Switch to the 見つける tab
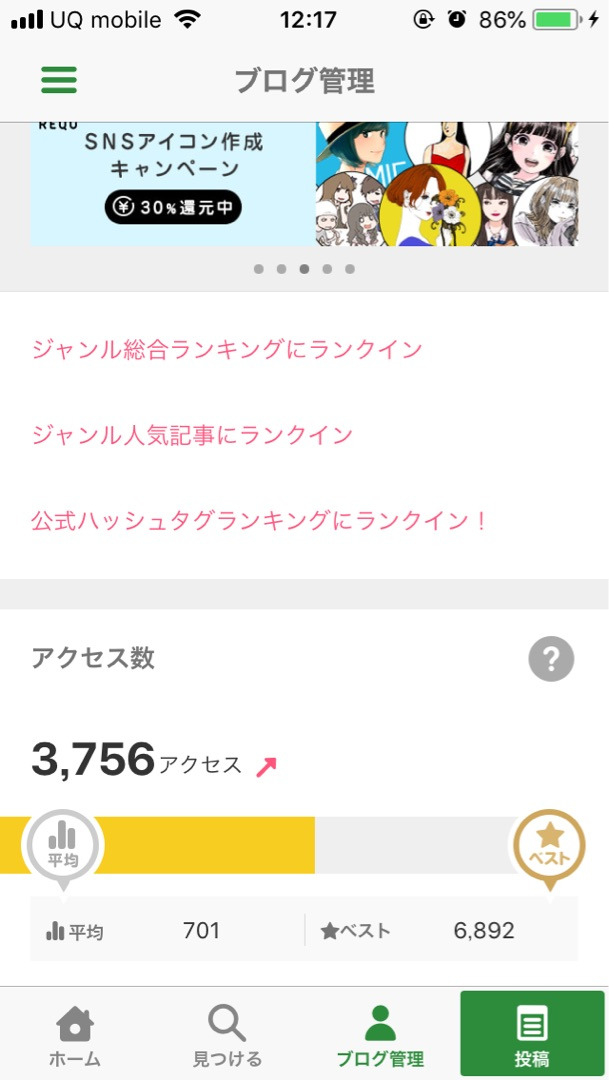The image size is (609, 1080). tap(227, 1036)
